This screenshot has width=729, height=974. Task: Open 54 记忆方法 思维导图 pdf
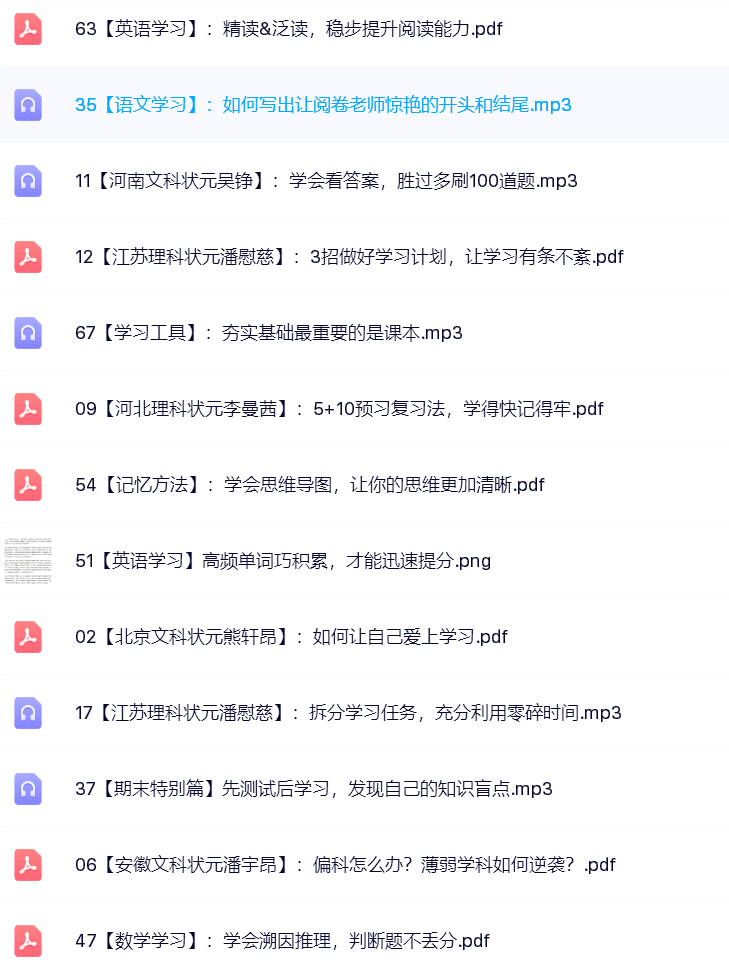309,485
